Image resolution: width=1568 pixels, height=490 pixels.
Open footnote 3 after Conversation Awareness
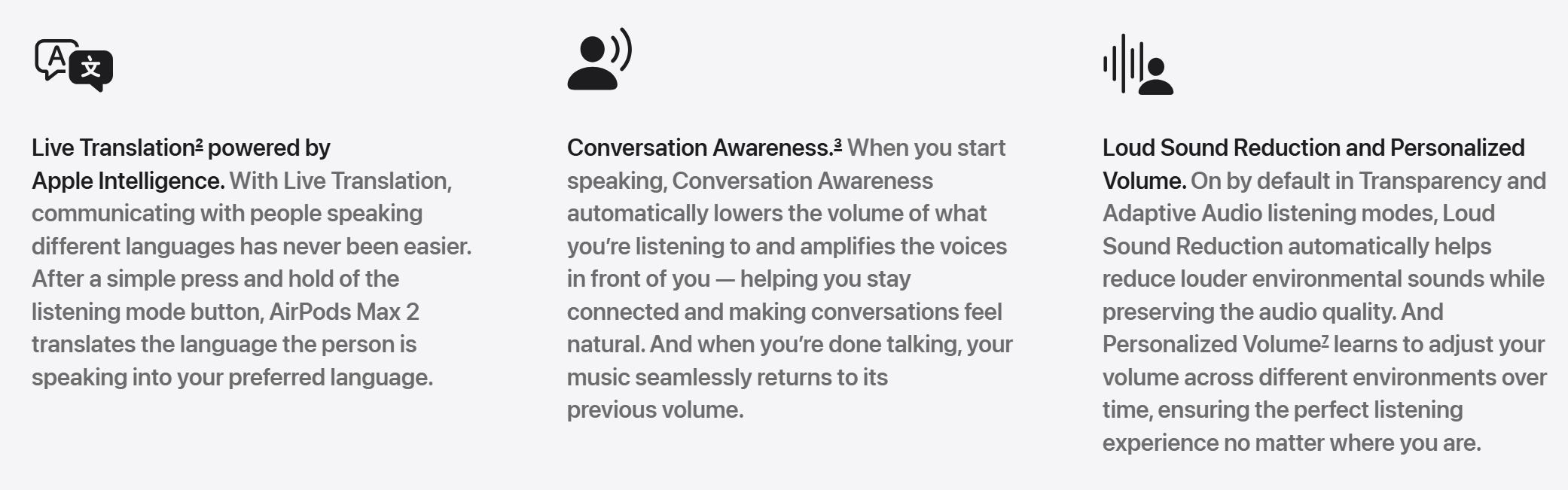838,143
